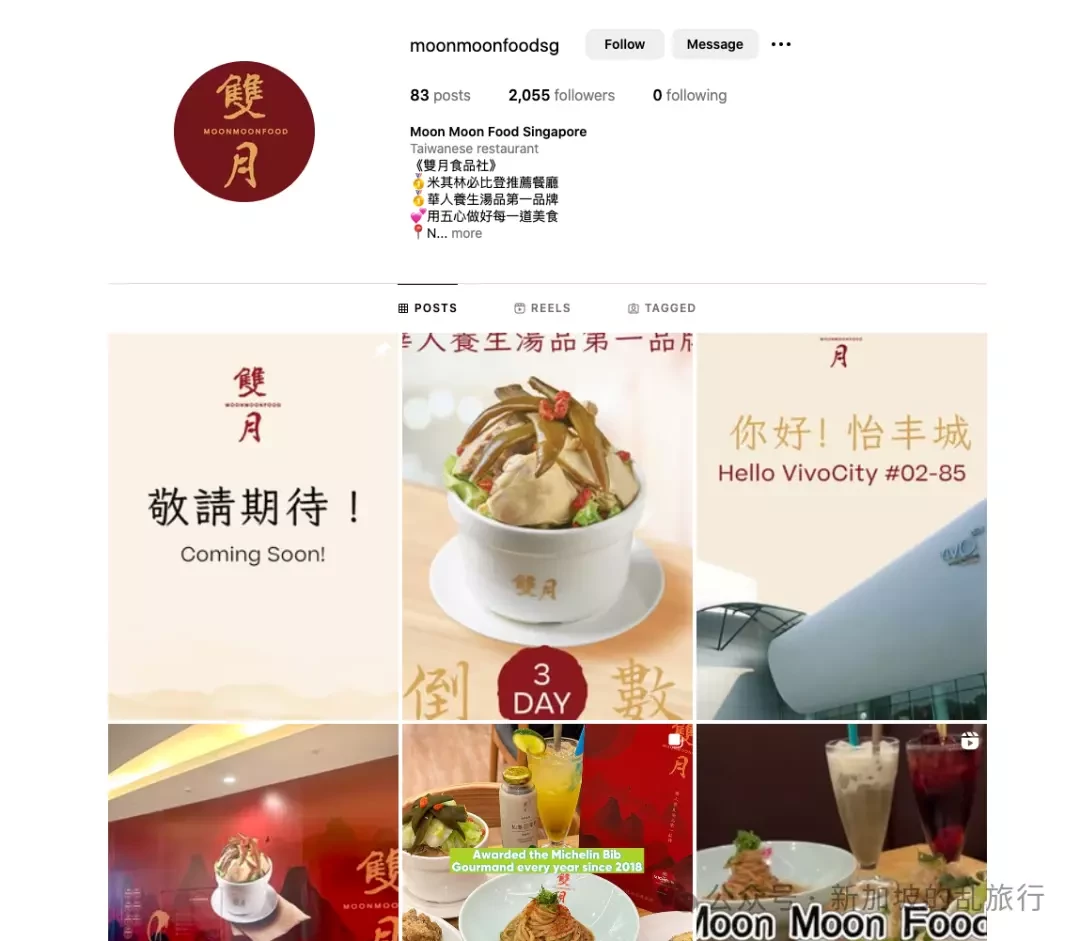
Task: Follow moonmoonfoodsg
Action: coord(624,44)
